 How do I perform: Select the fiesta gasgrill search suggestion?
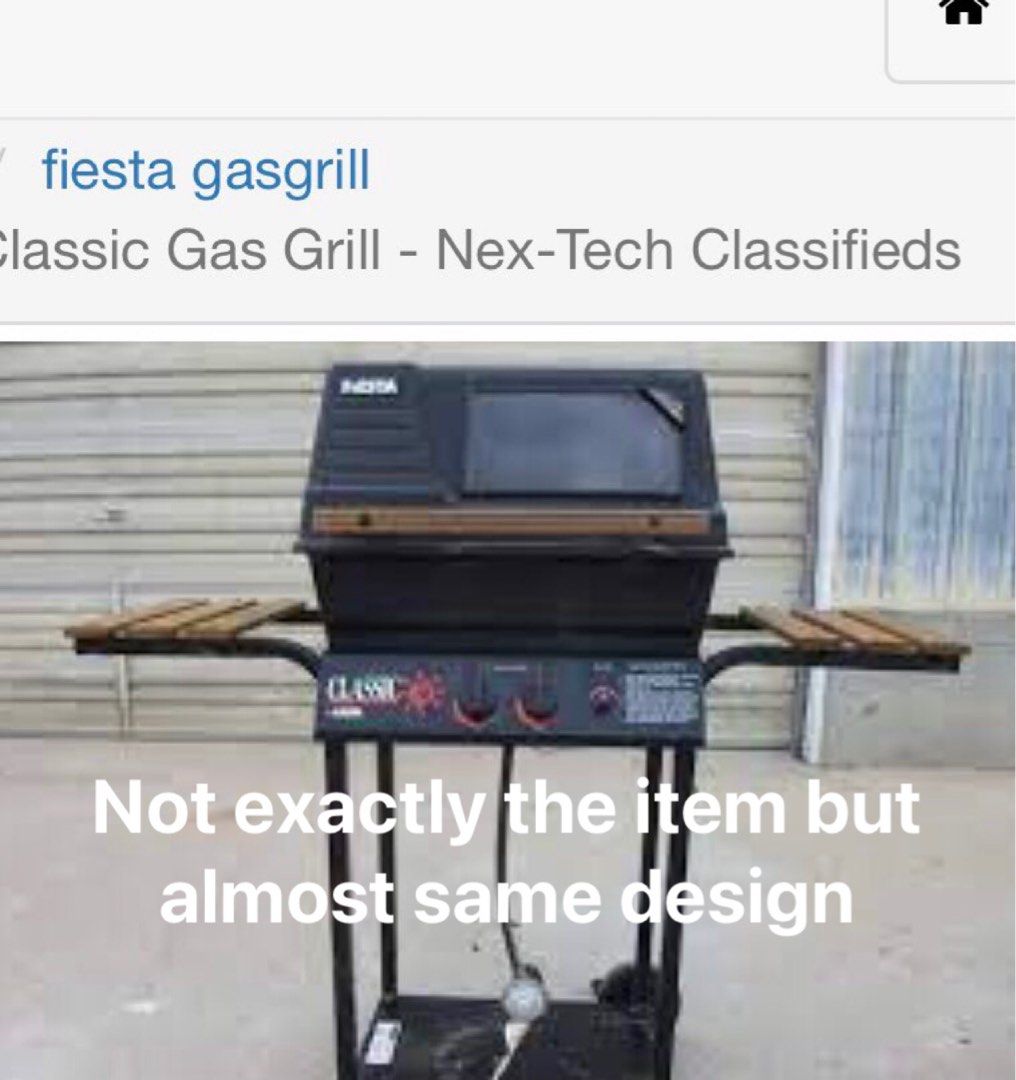coord(206,170)
